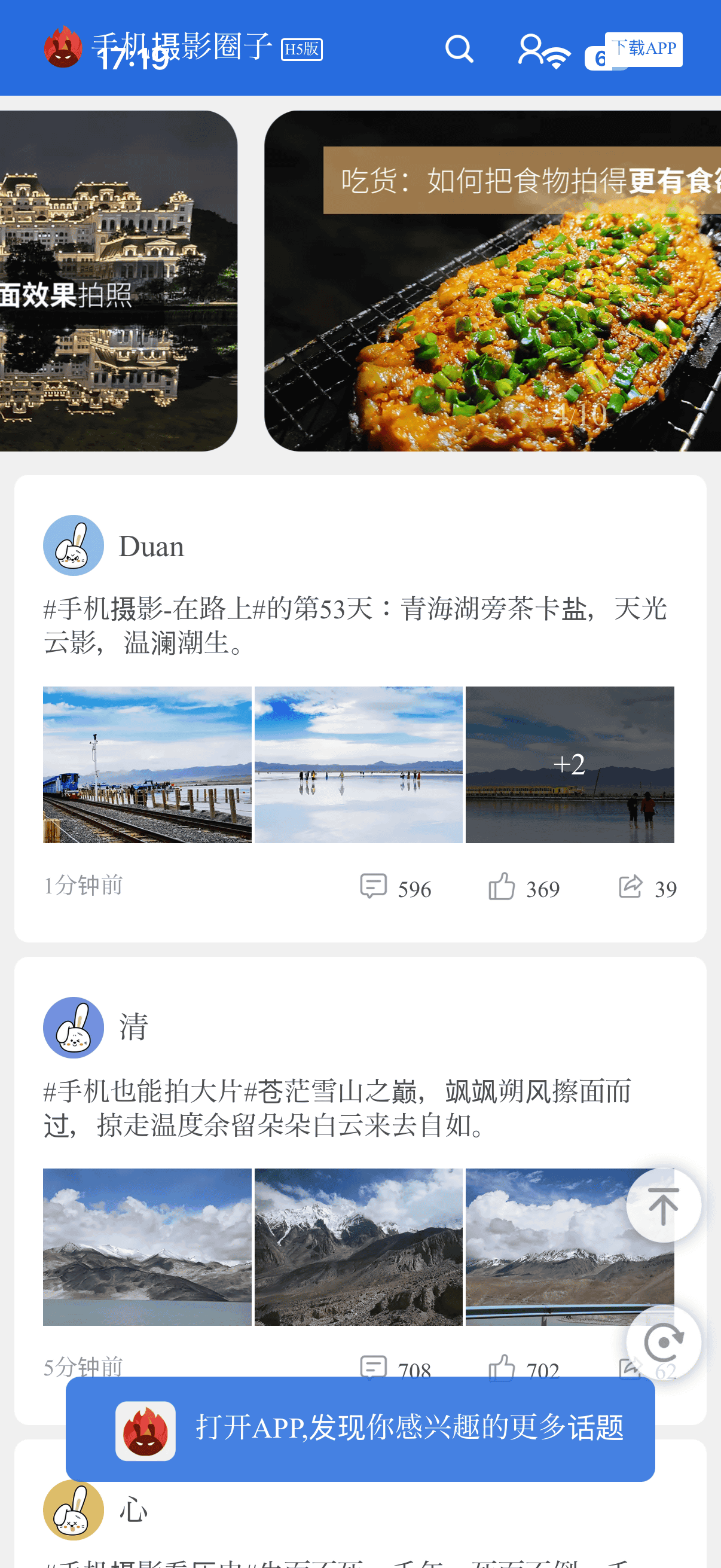The image size is (721, 1568).
Task: View 清's profile avatar
Action: coord(74,1027)
